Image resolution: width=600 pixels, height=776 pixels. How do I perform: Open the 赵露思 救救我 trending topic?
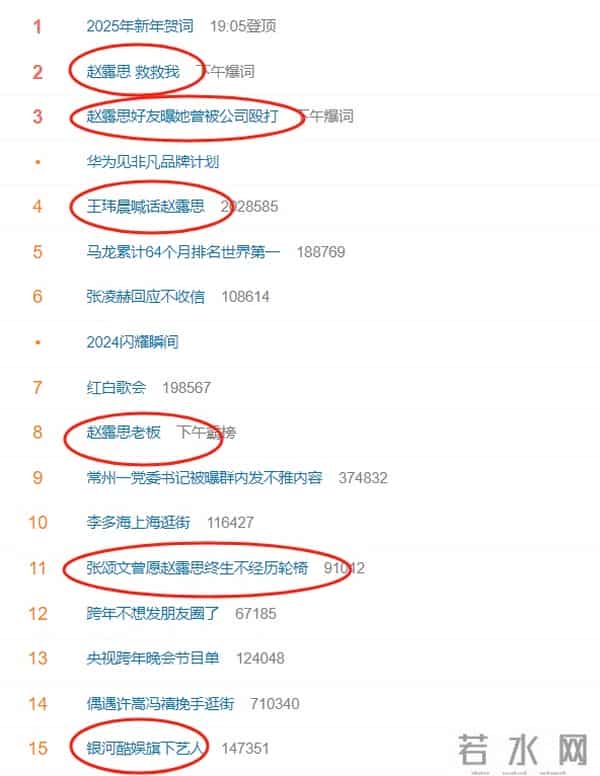click(x=133, y=71)
